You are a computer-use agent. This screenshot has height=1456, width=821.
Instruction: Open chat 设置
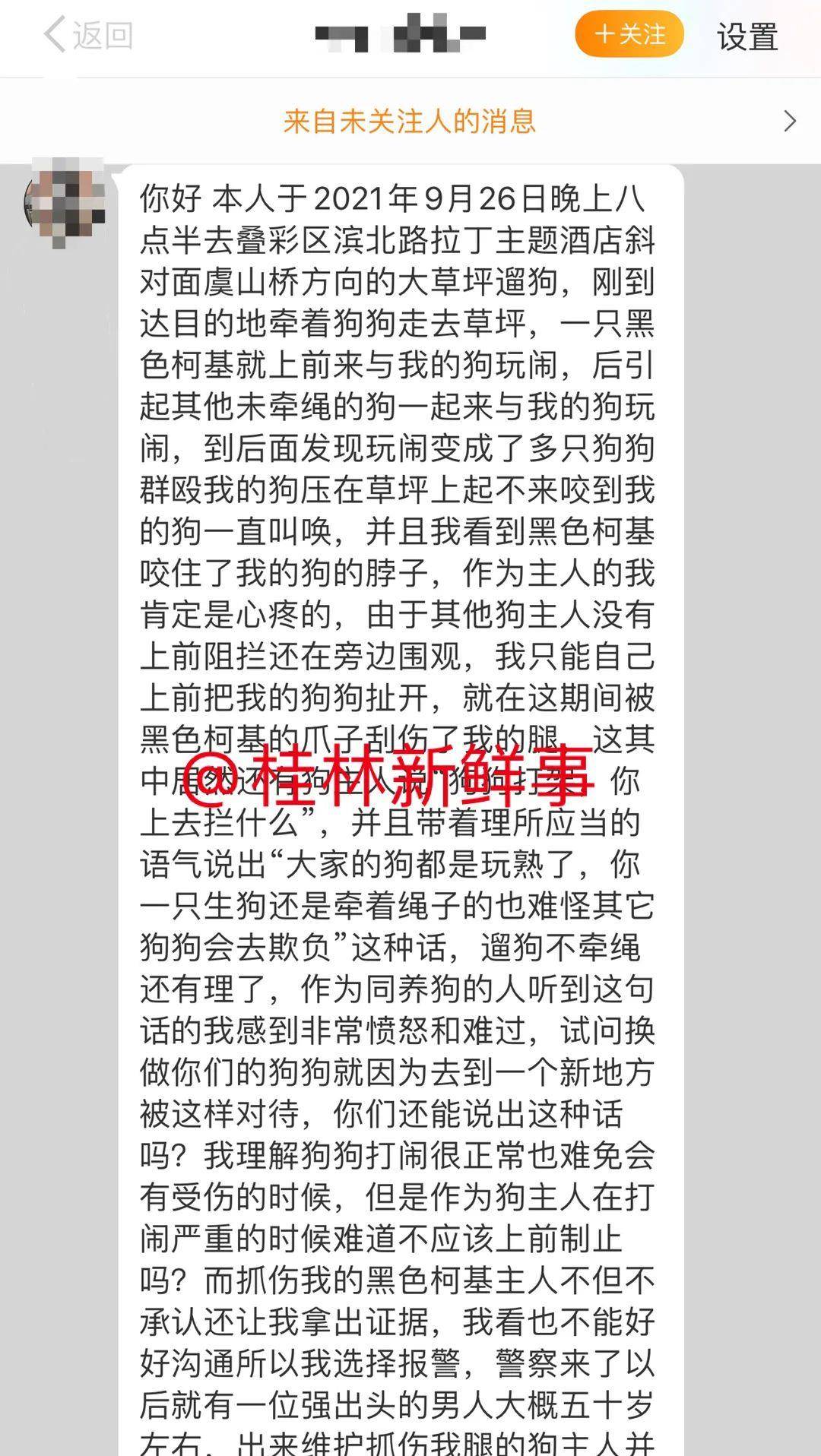747,36
